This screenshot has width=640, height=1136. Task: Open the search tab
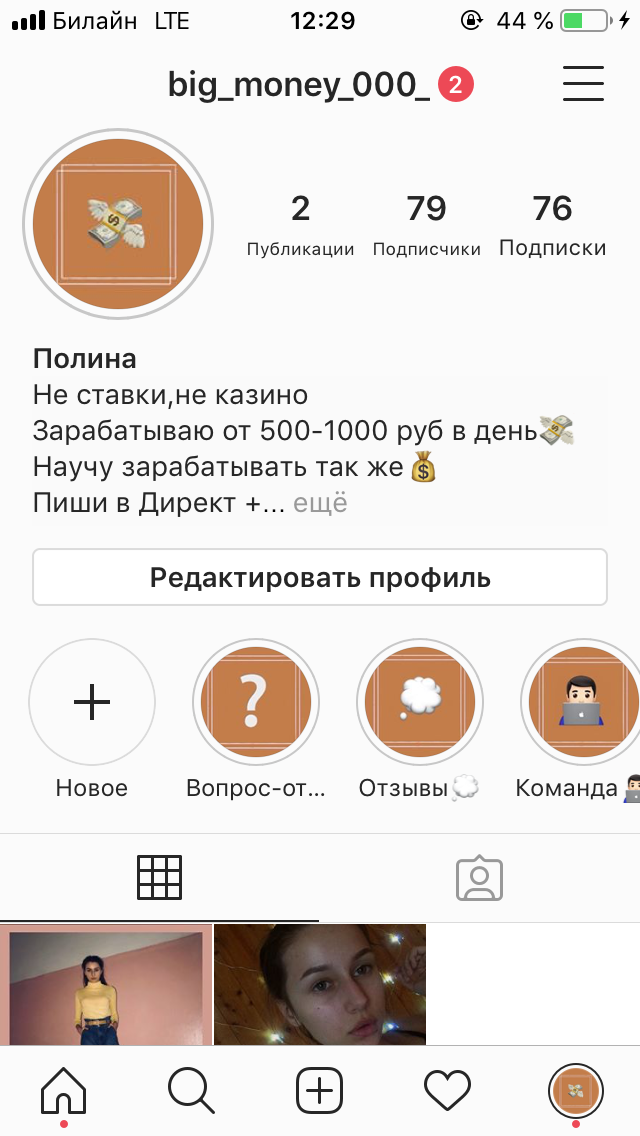(191, 1089)
